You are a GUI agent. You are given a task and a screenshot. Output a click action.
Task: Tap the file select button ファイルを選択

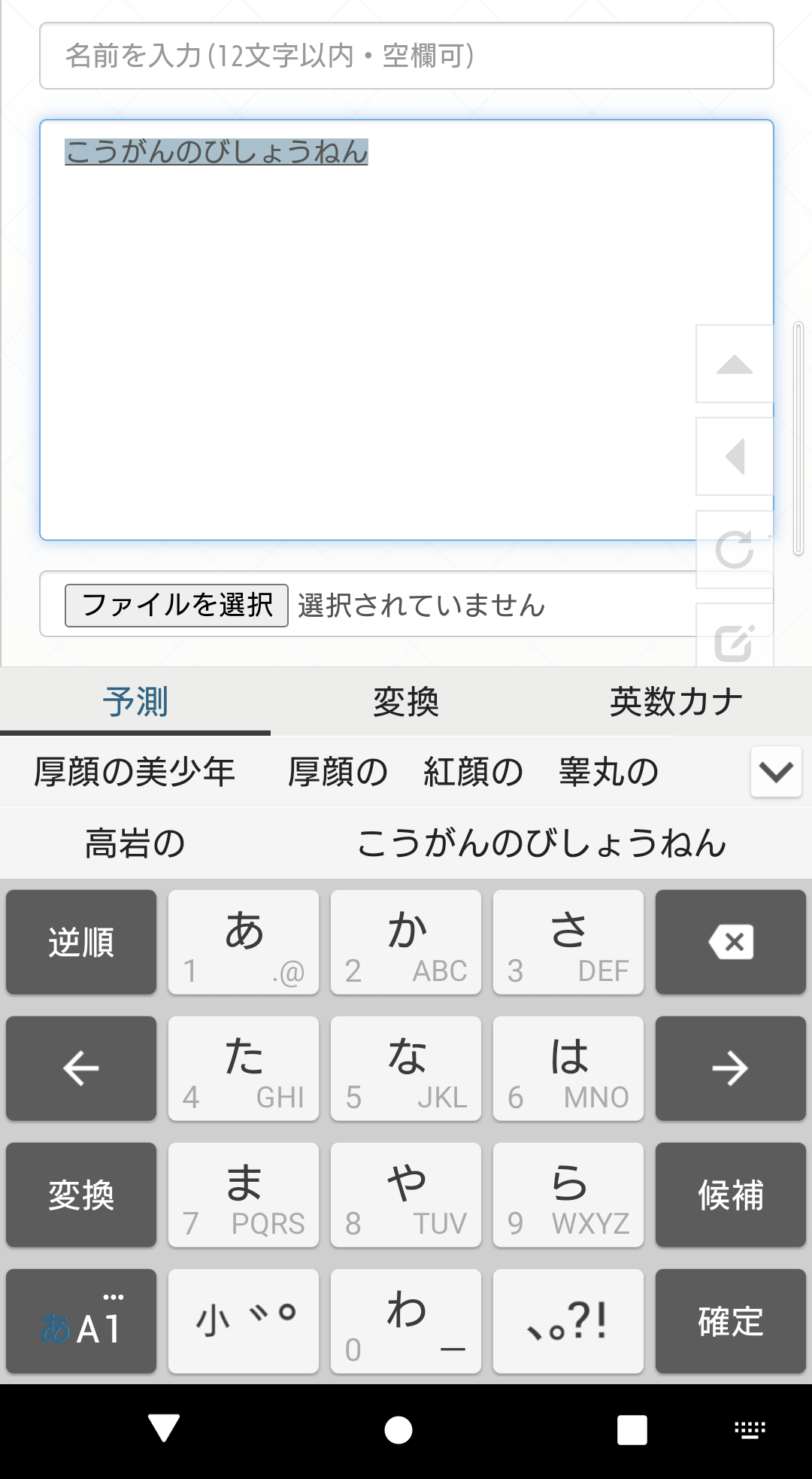pyautogui.click(x=177, y=605)
